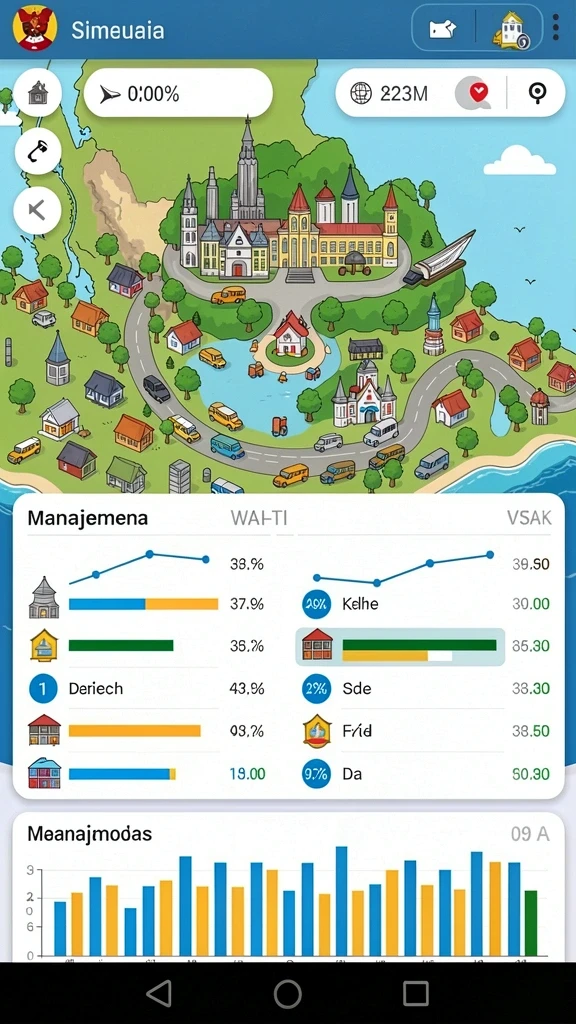The width and height of the screenshot is (576, 1024).
Task: Tap the 223M globe counter
Action: coord(389,93)
